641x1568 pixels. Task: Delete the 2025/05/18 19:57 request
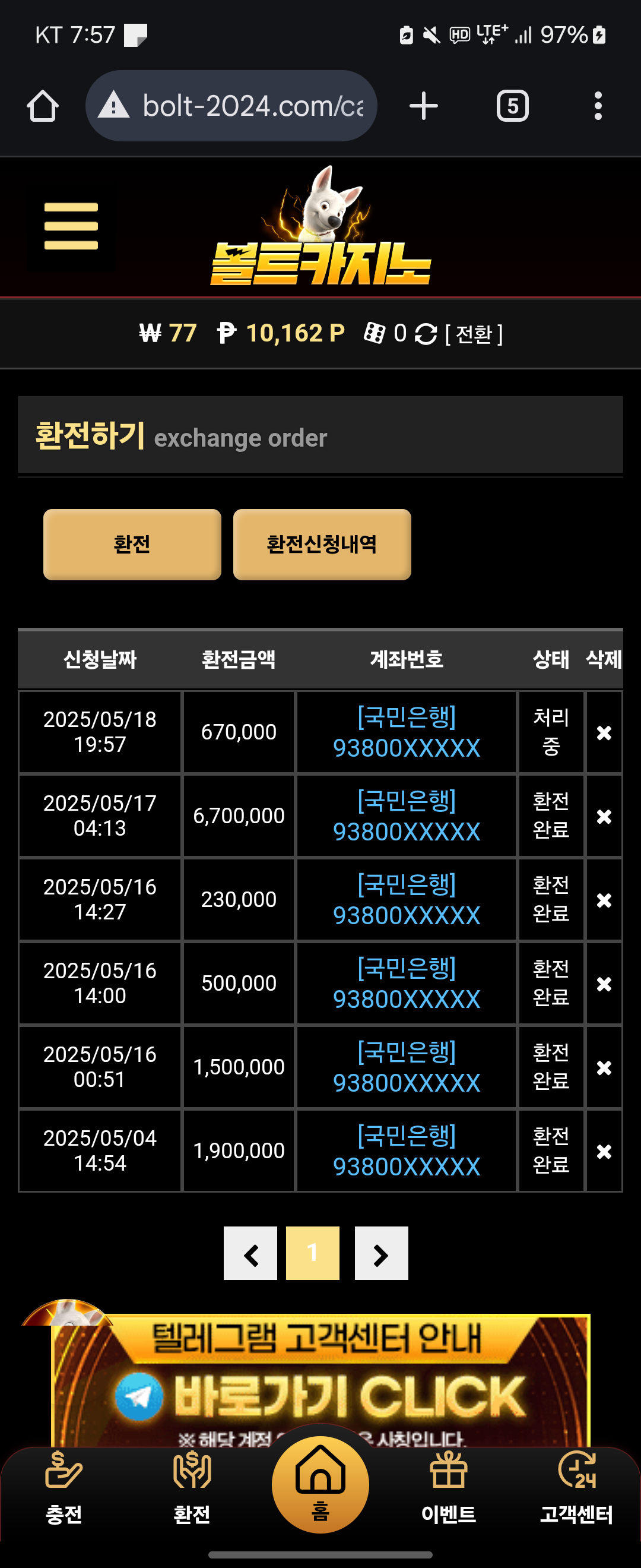[x=603, y=732]
